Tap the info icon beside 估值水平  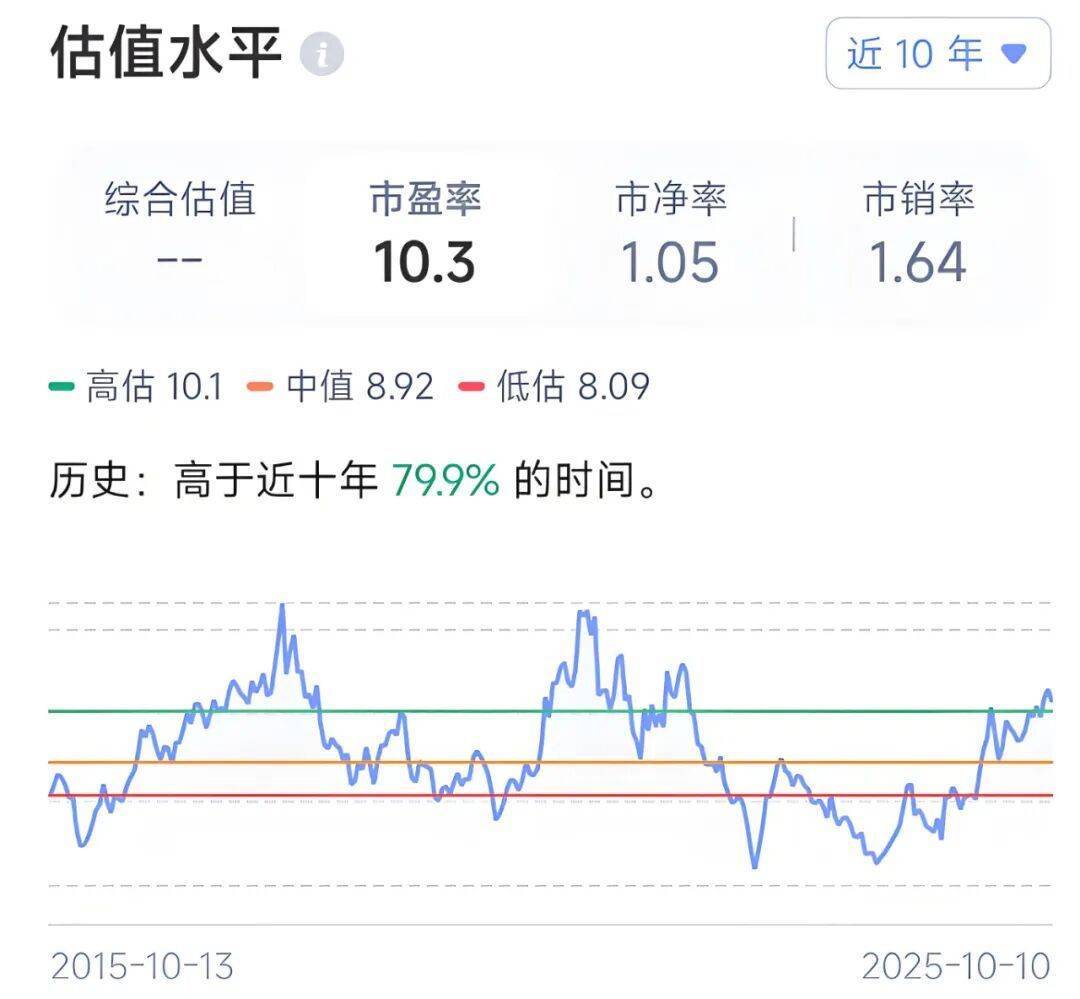coord(322,54)
